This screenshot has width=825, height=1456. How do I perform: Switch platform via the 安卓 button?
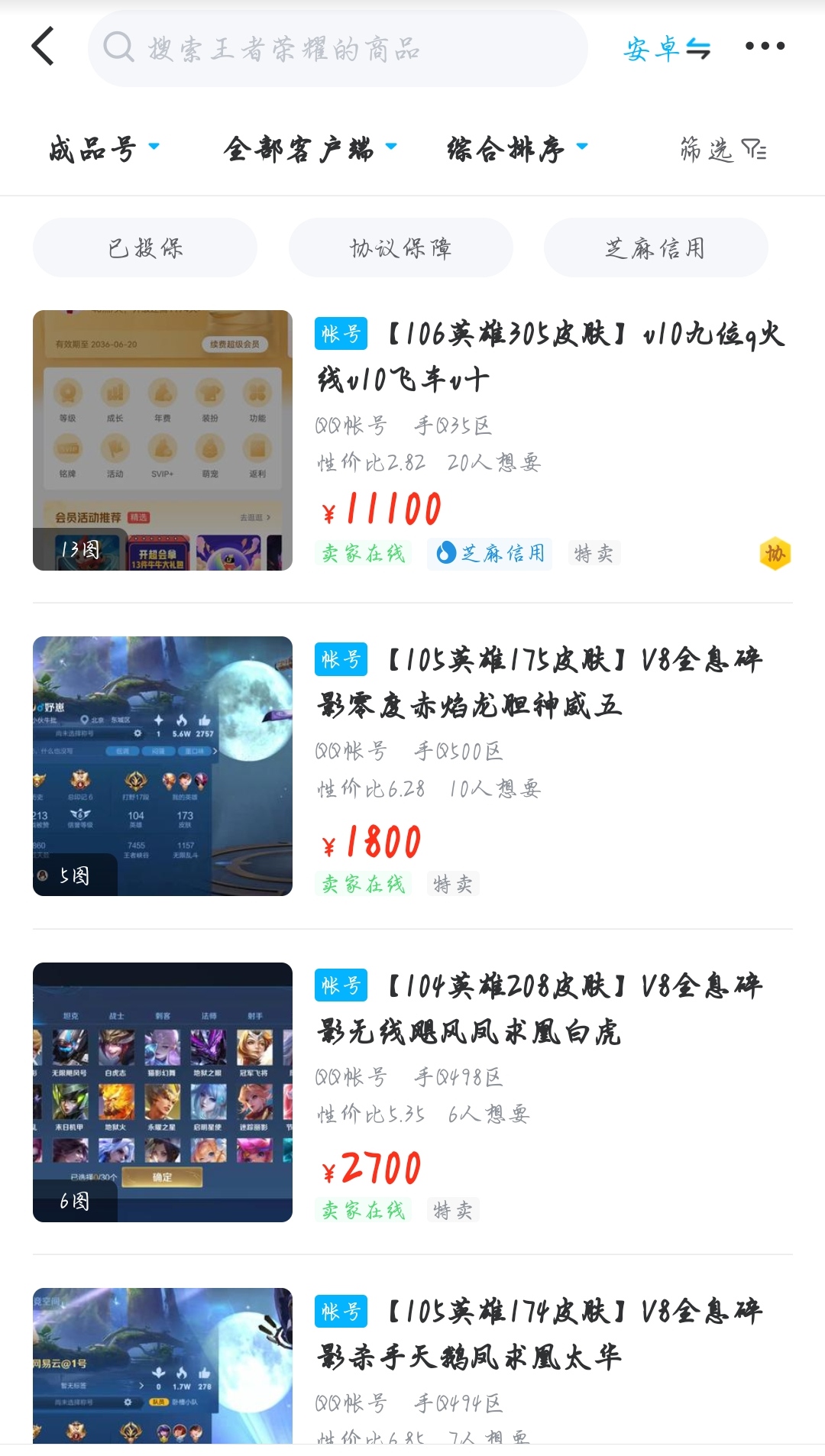coord(667,49)
